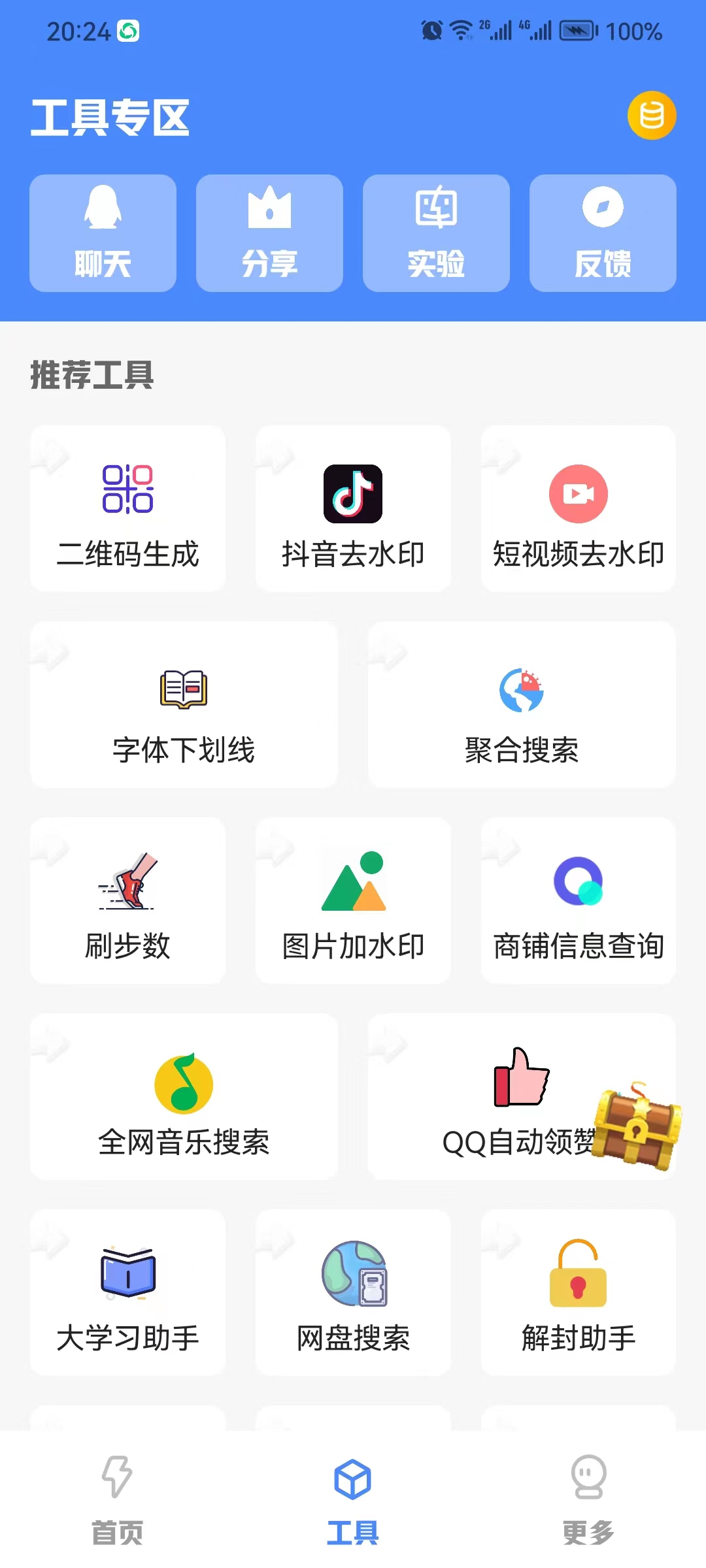This screenshot has height=1568, width=706.
Task: Open the 实验 section
Action: [x=436, y=233]
